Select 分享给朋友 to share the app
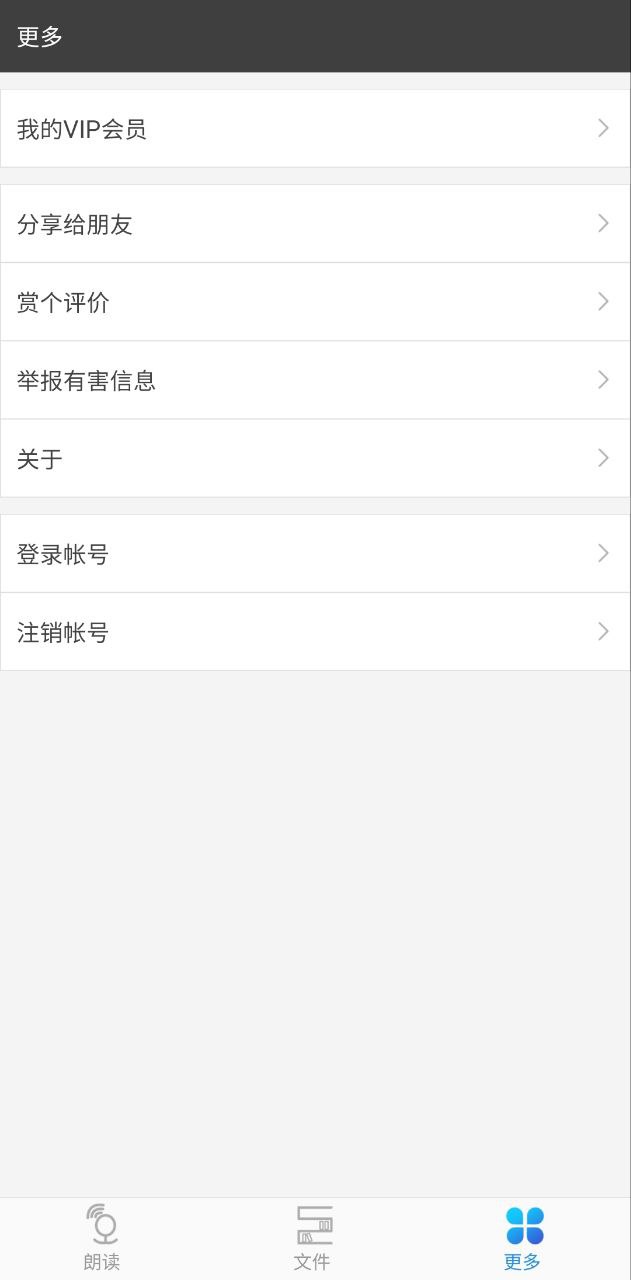 tap(315, 224)
